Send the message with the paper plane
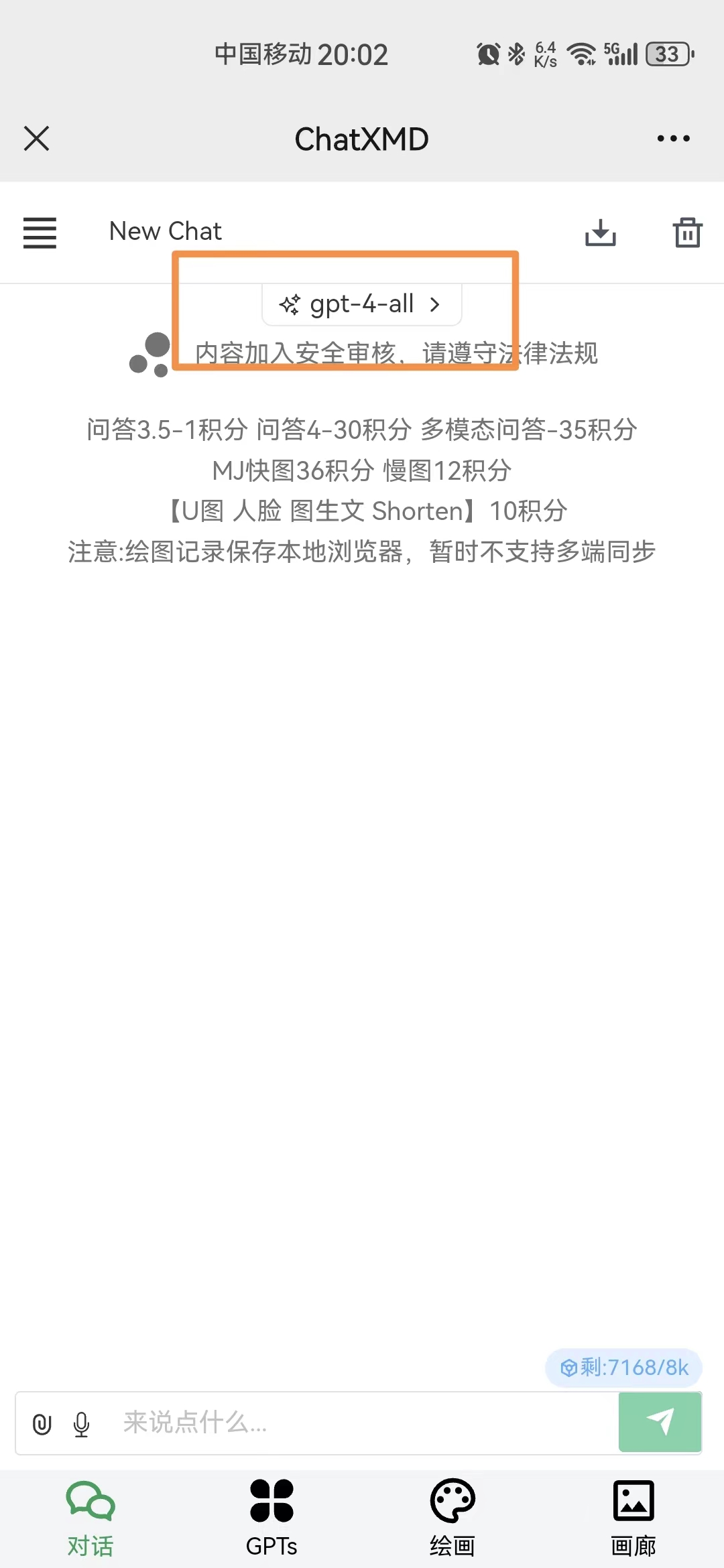This screenshot has width=724, height=1568. click(x=660, y=1421)
